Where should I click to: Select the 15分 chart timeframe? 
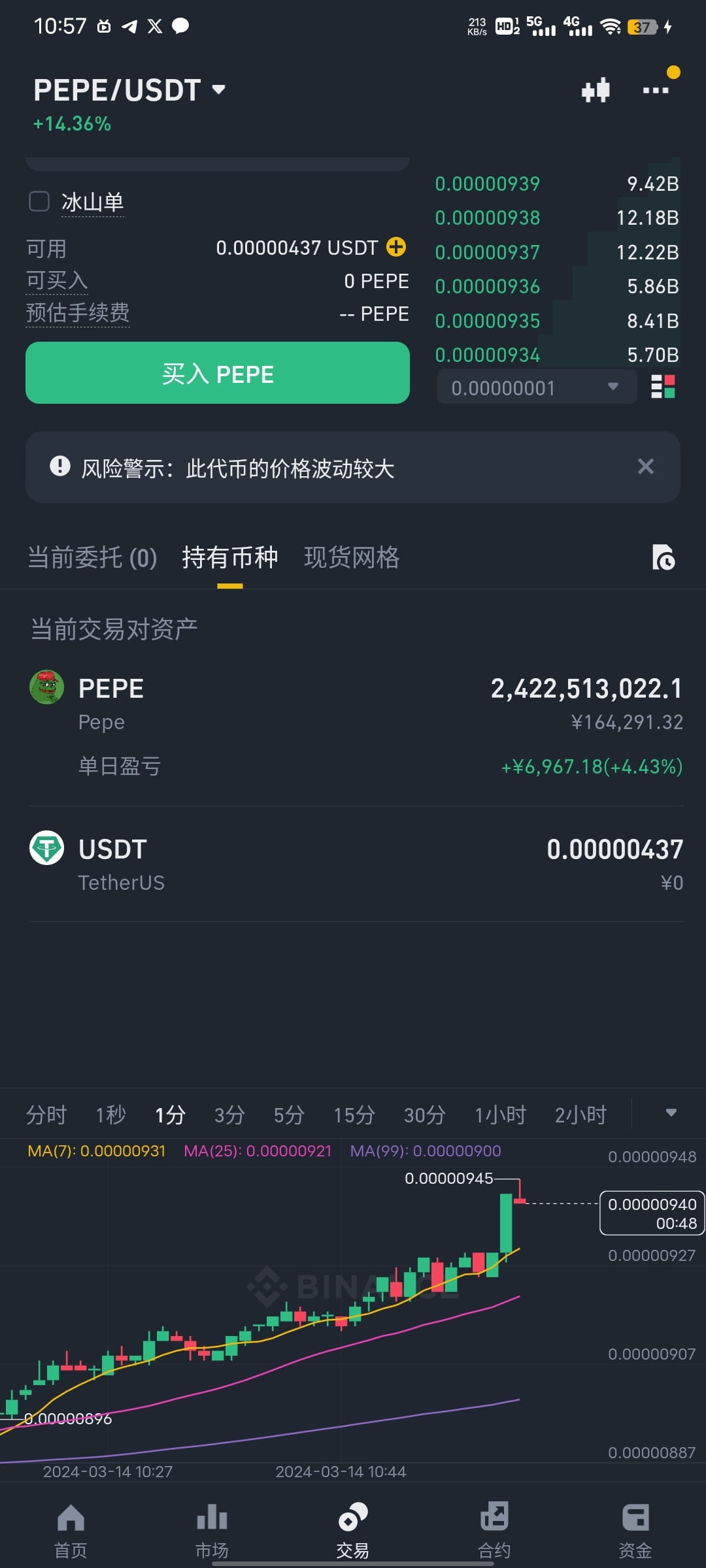point(354,1115)
